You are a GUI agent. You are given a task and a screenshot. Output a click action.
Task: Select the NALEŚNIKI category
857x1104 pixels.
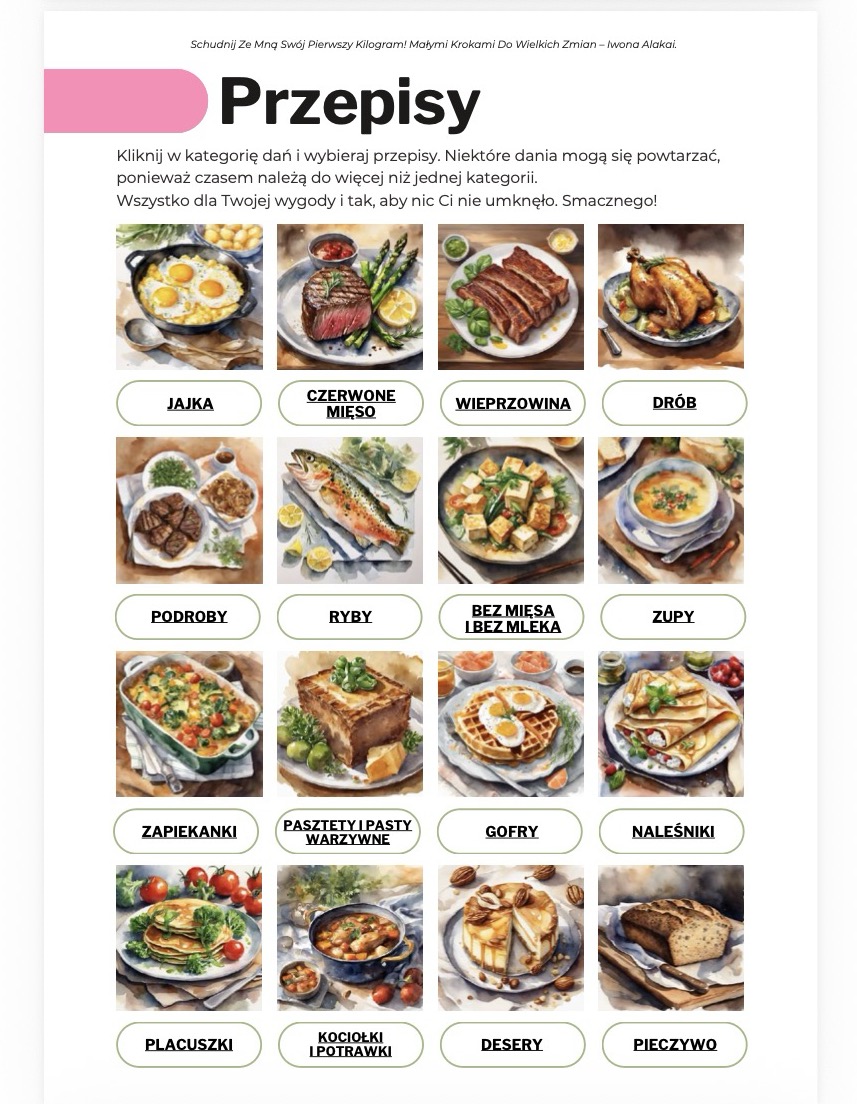coord(673,831)
